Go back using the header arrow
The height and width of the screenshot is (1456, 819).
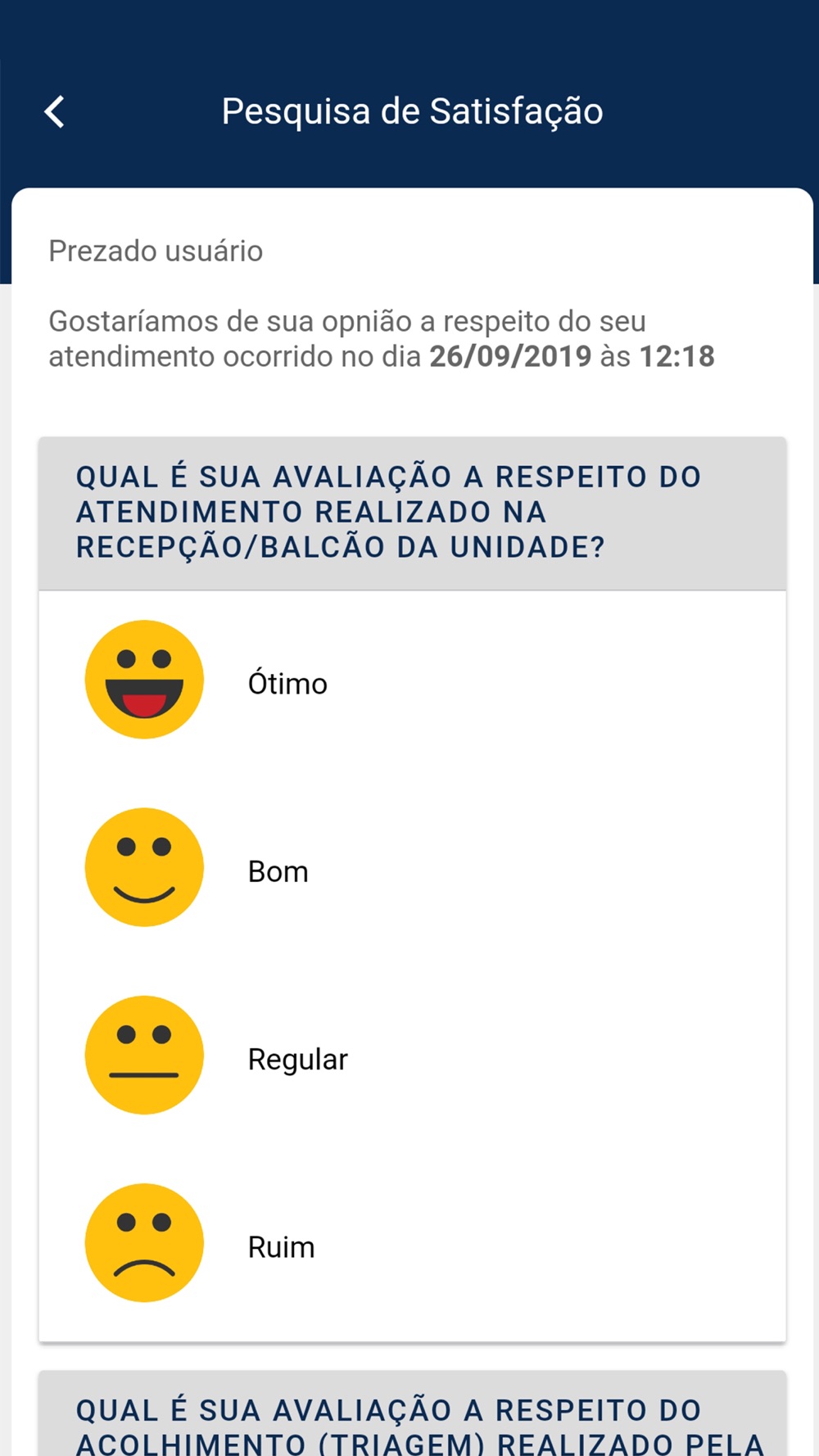tap(55, 111)
